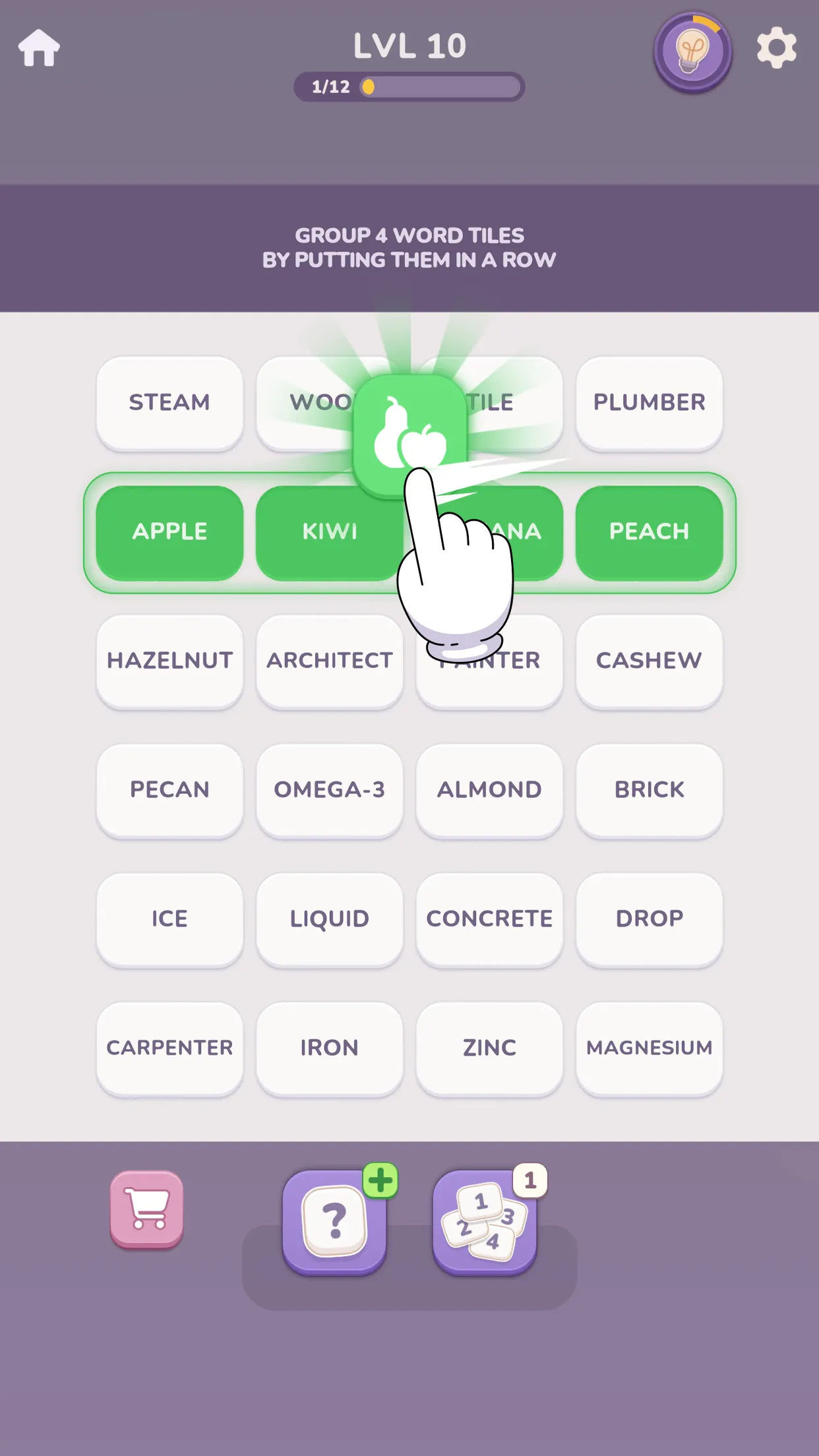The image size is (819, 1456).
Task: Choose the ALMOND word tile
Action: [489, 790]
